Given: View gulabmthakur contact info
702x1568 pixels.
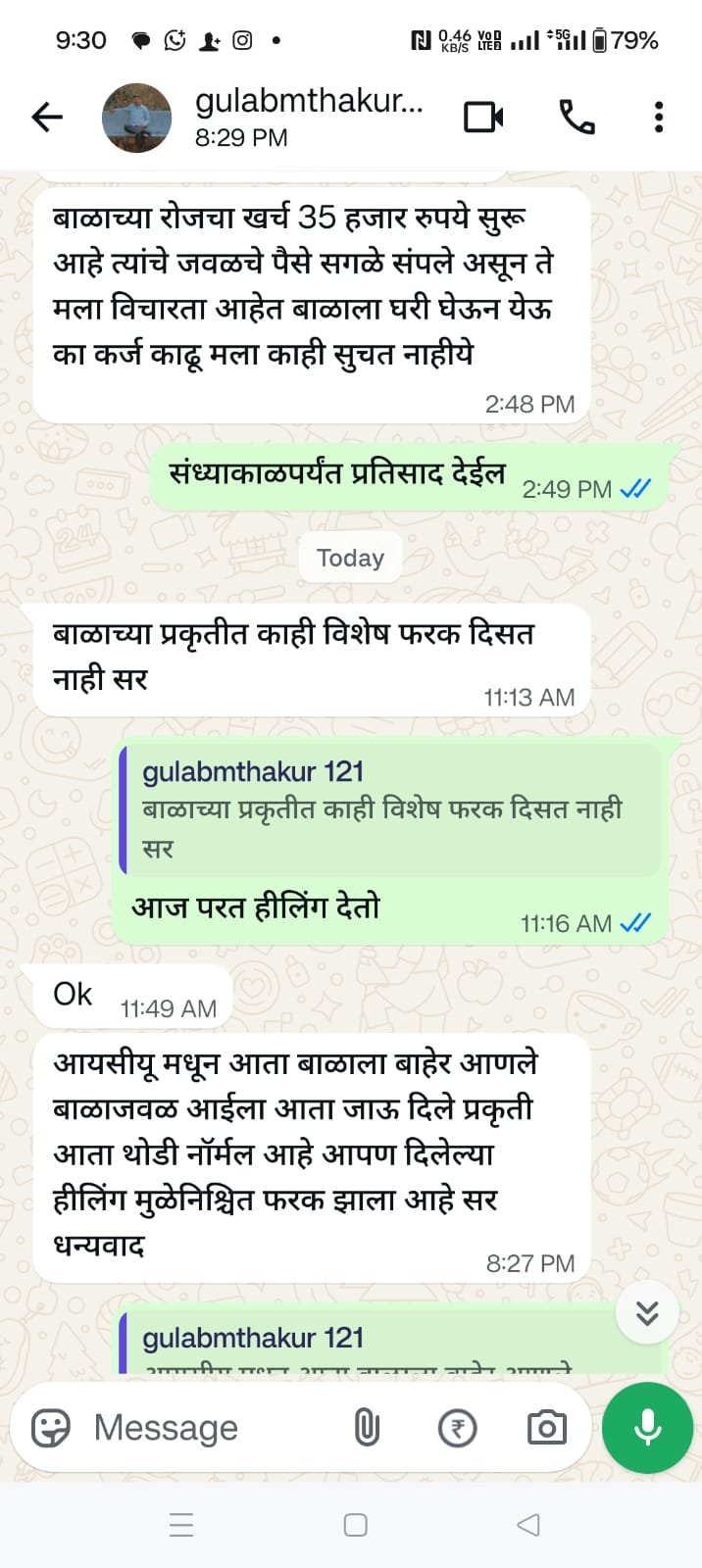Looking at the screenshot, I should point(308,116).
